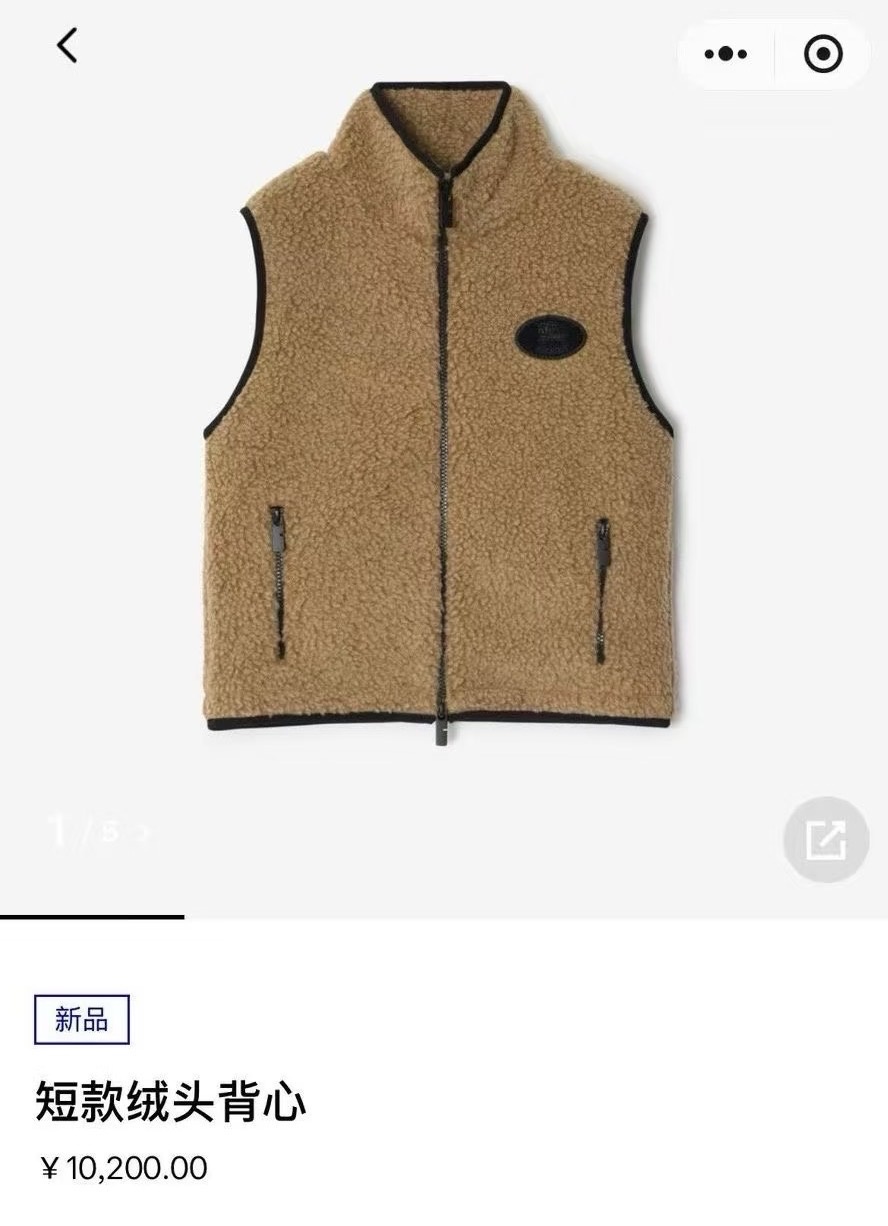
Task: Go back using the arrow icon
Action: tap(67, 46)
